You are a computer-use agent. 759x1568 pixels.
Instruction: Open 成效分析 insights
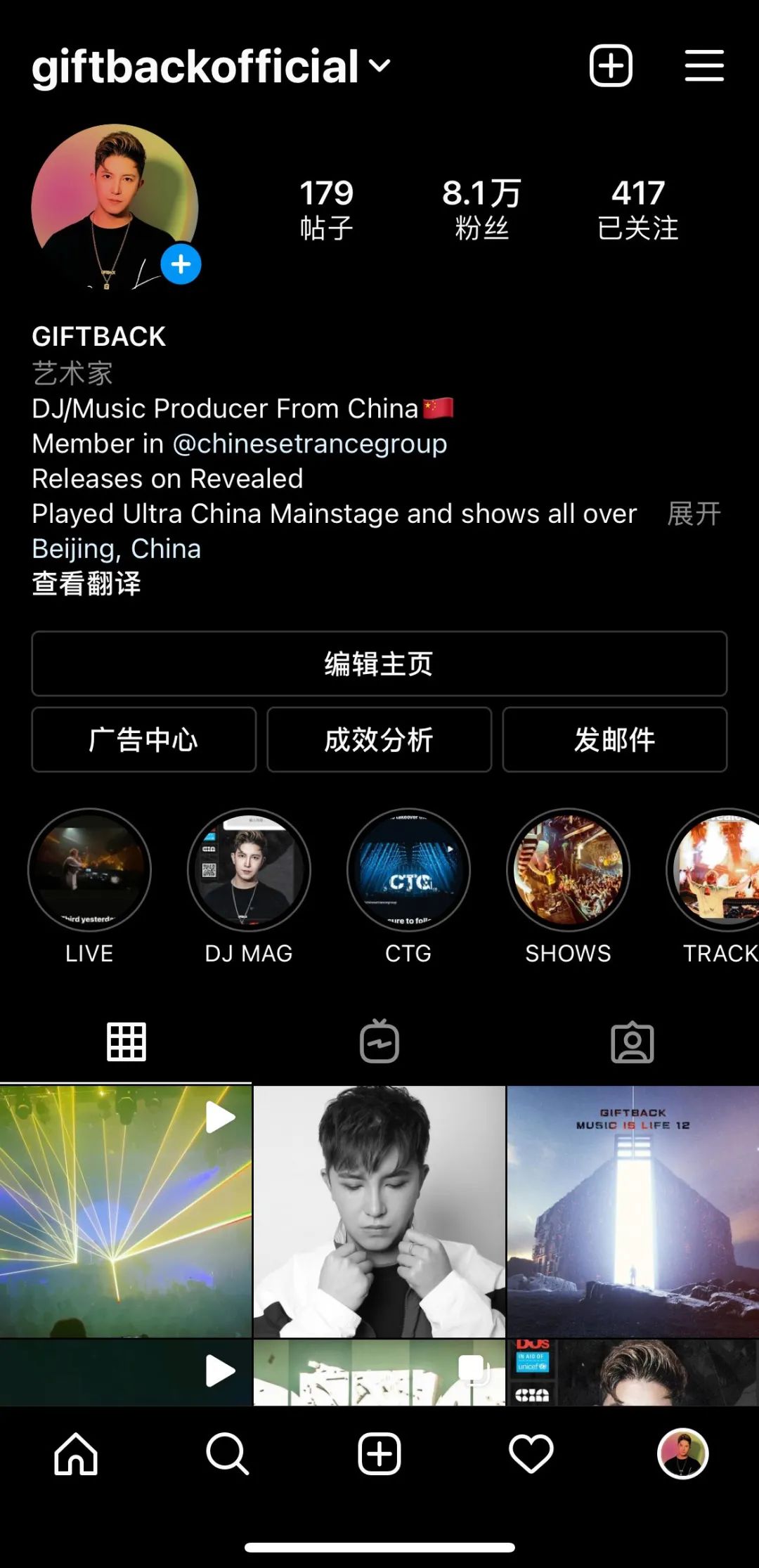point(379,739)
